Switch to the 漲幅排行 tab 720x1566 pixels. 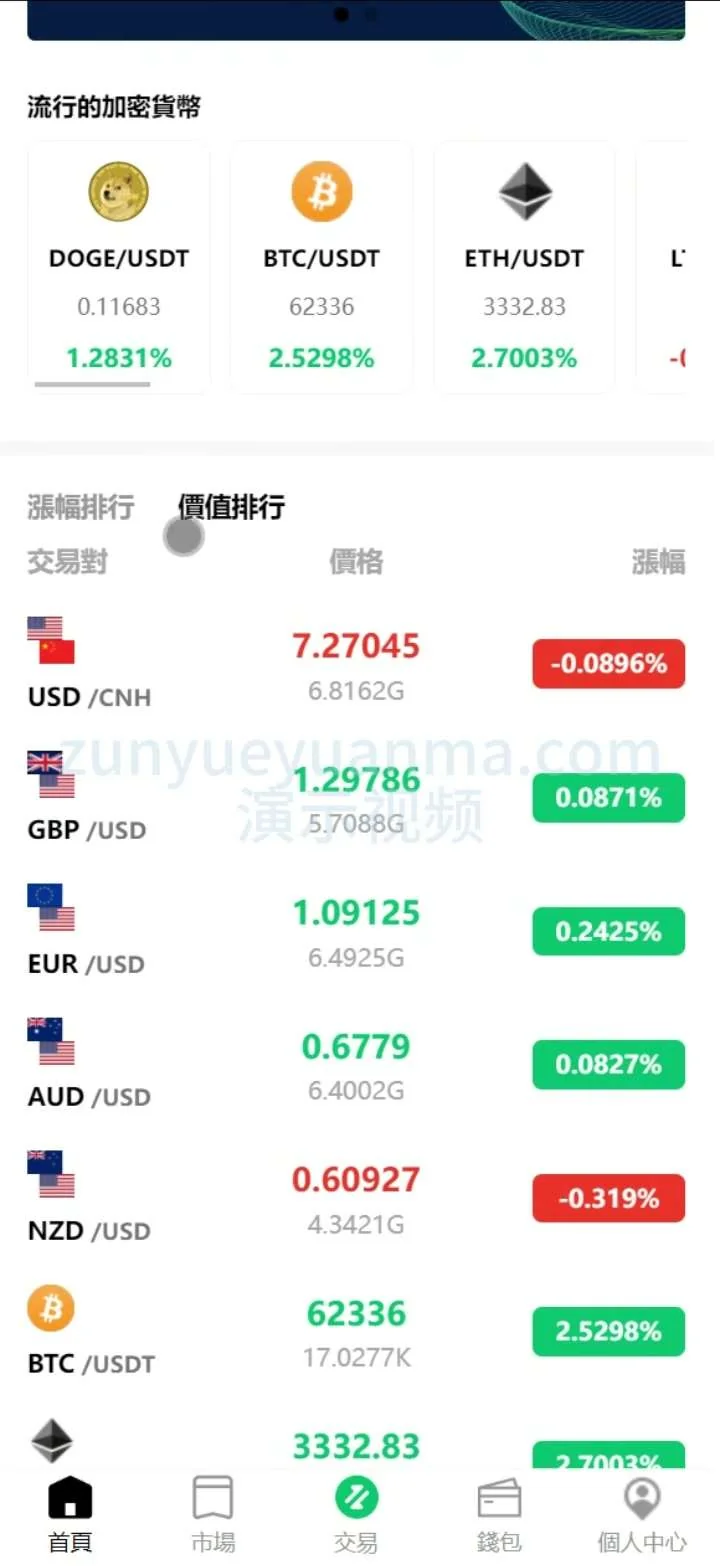[81, 507]
